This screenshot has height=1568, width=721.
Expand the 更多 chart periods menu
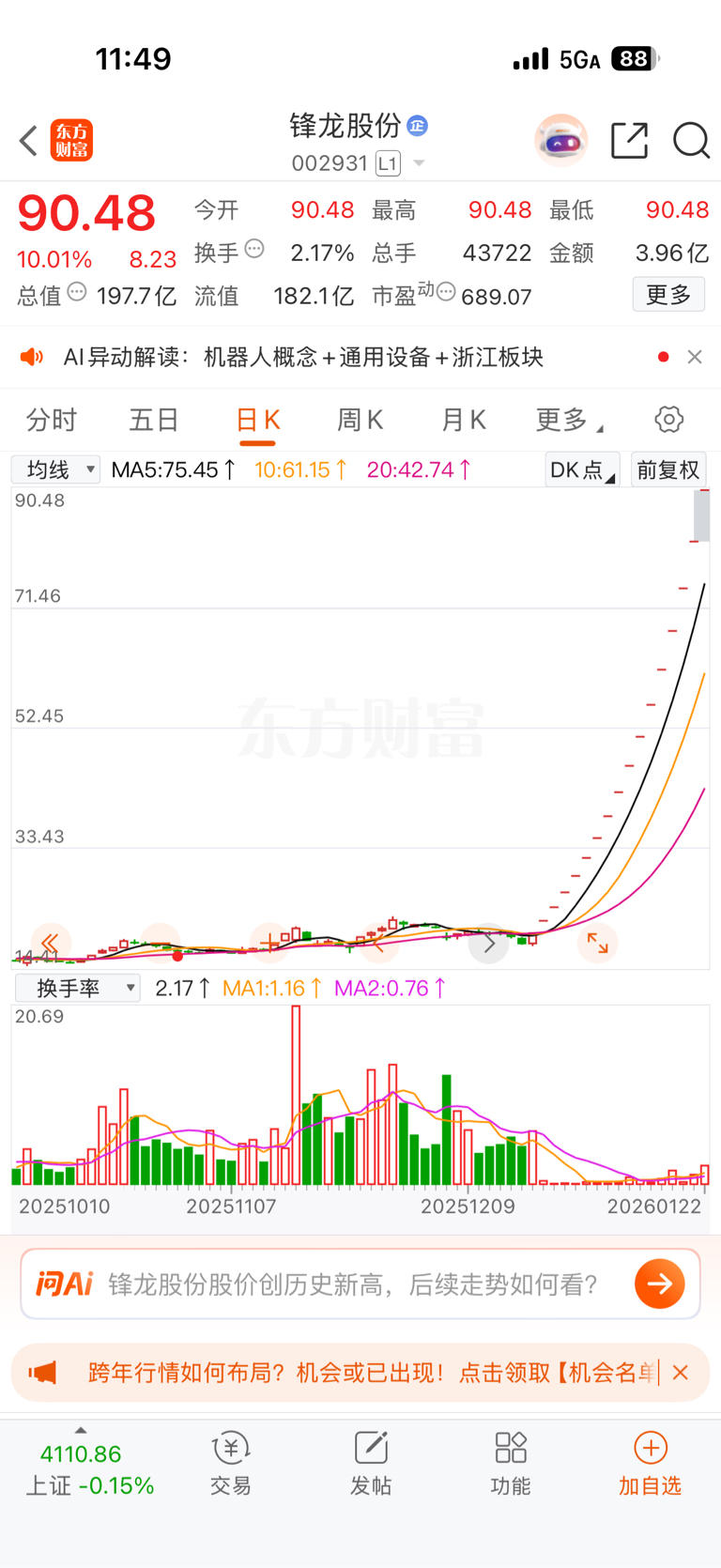click(x=569, y=420)
